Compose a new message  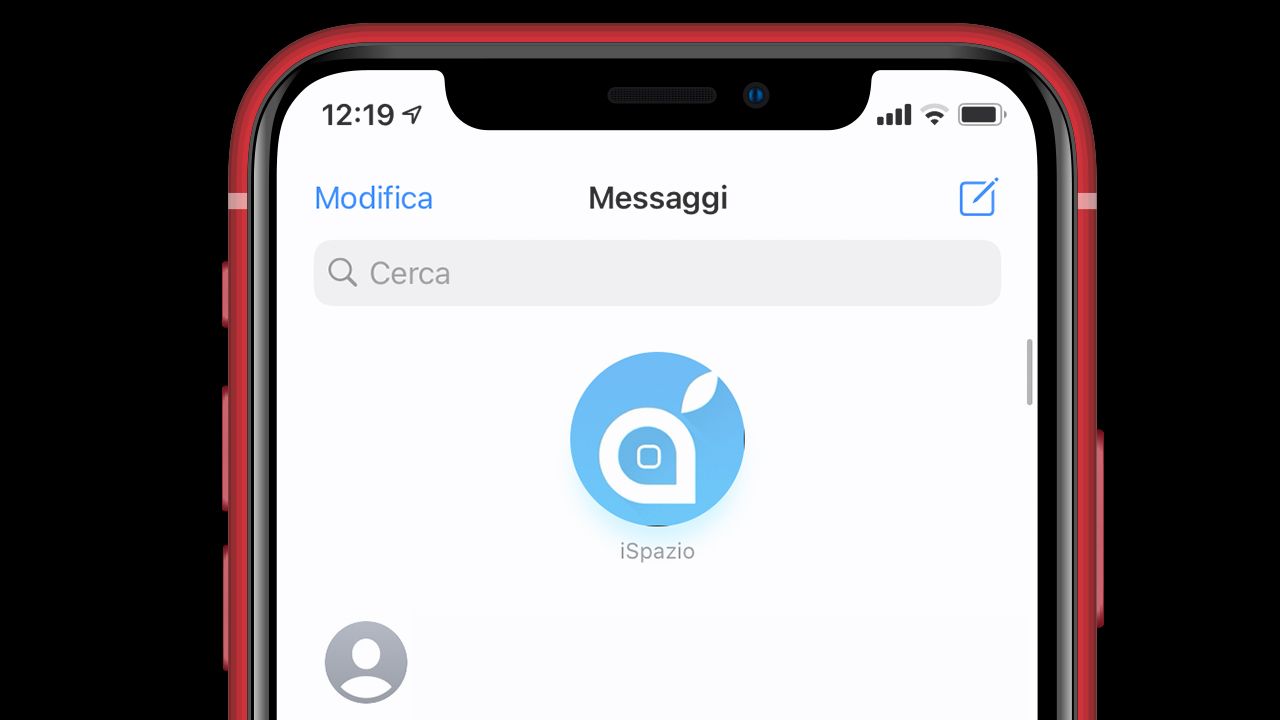point(978,197)
